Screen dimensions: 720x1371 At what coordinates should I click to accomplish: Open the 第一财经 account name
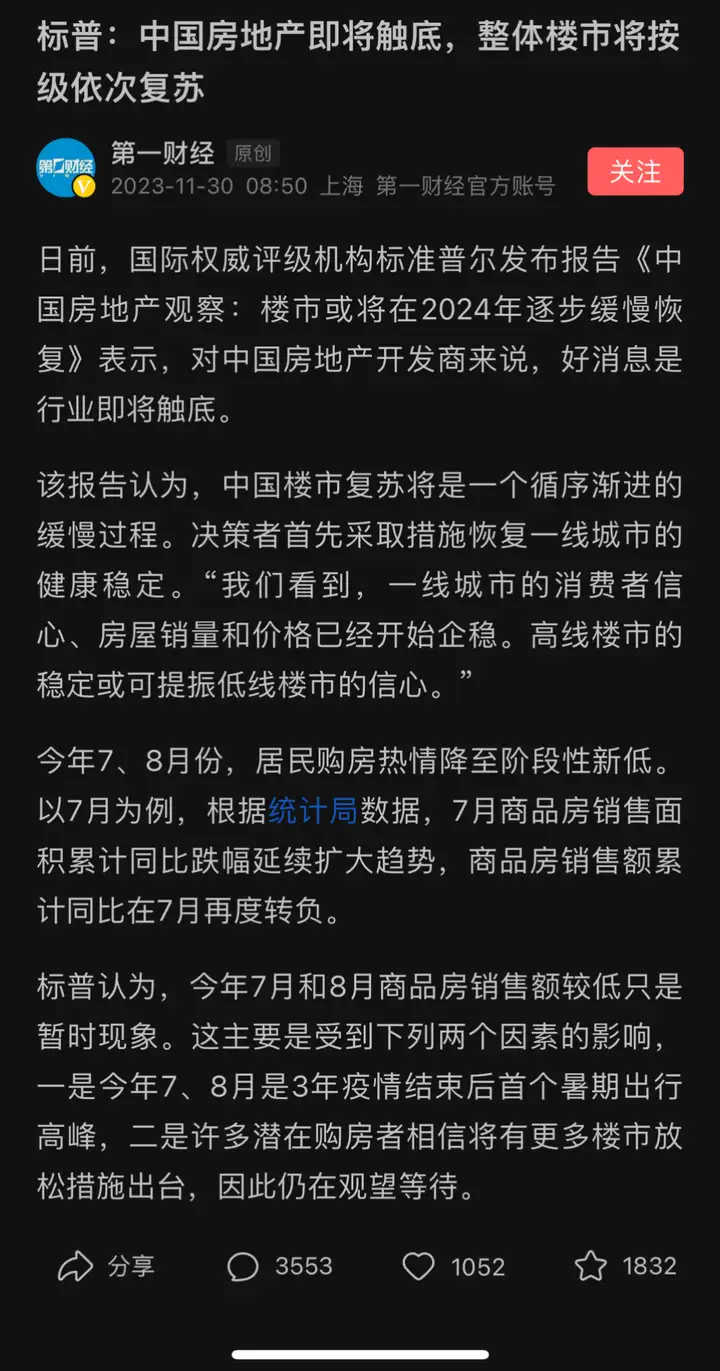[163, 153]
